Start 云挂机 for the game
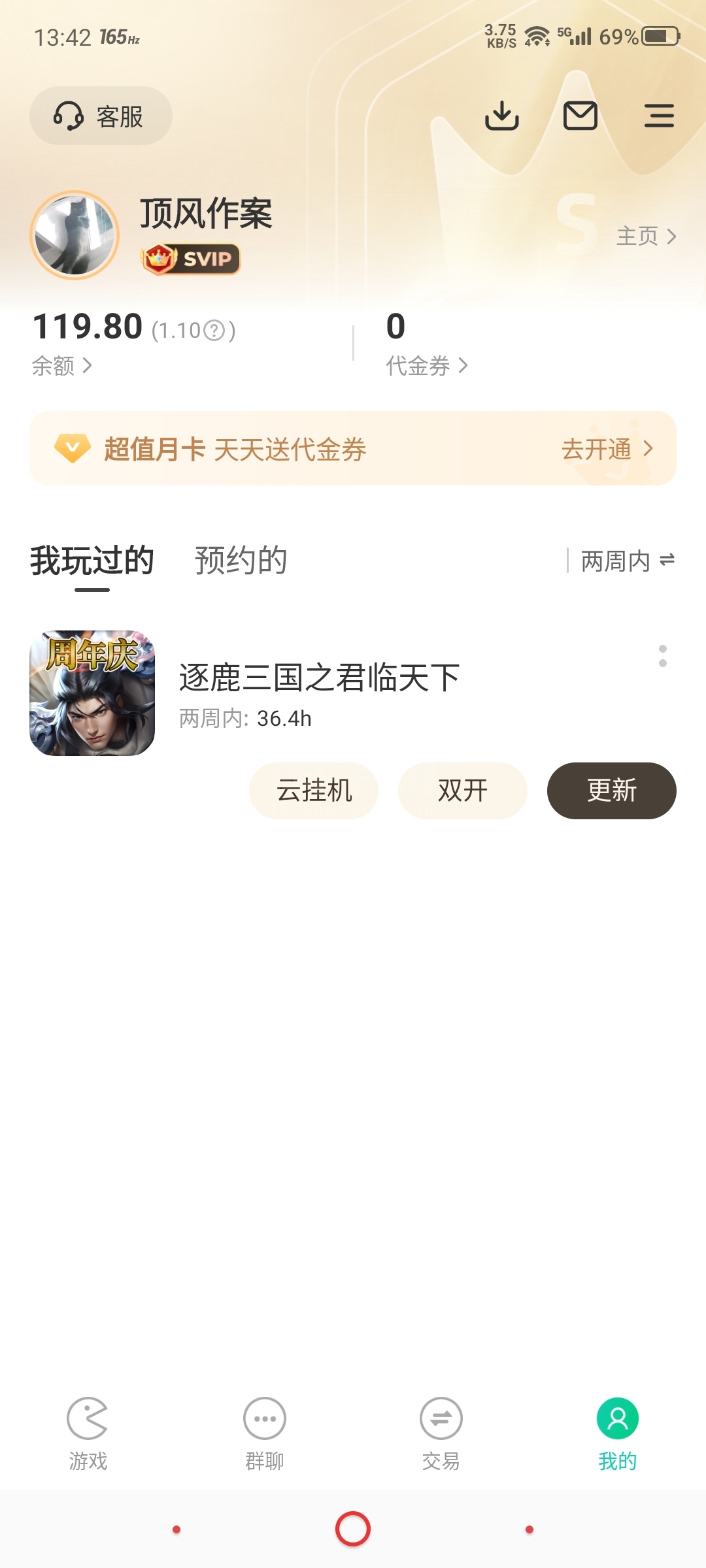706x1568 pixels. (314, 791)
